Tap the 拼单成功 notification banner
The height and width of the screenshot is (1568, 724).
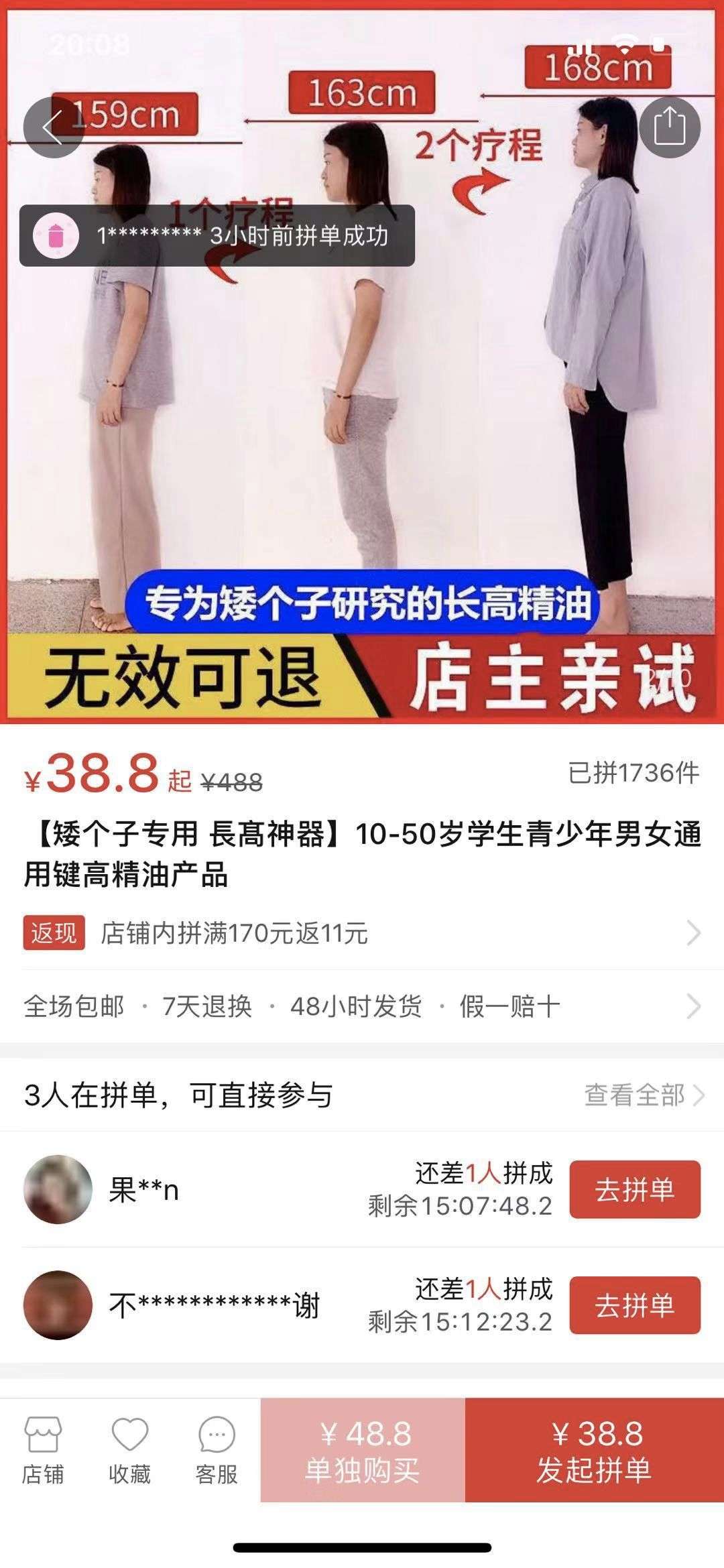[217, 235]
